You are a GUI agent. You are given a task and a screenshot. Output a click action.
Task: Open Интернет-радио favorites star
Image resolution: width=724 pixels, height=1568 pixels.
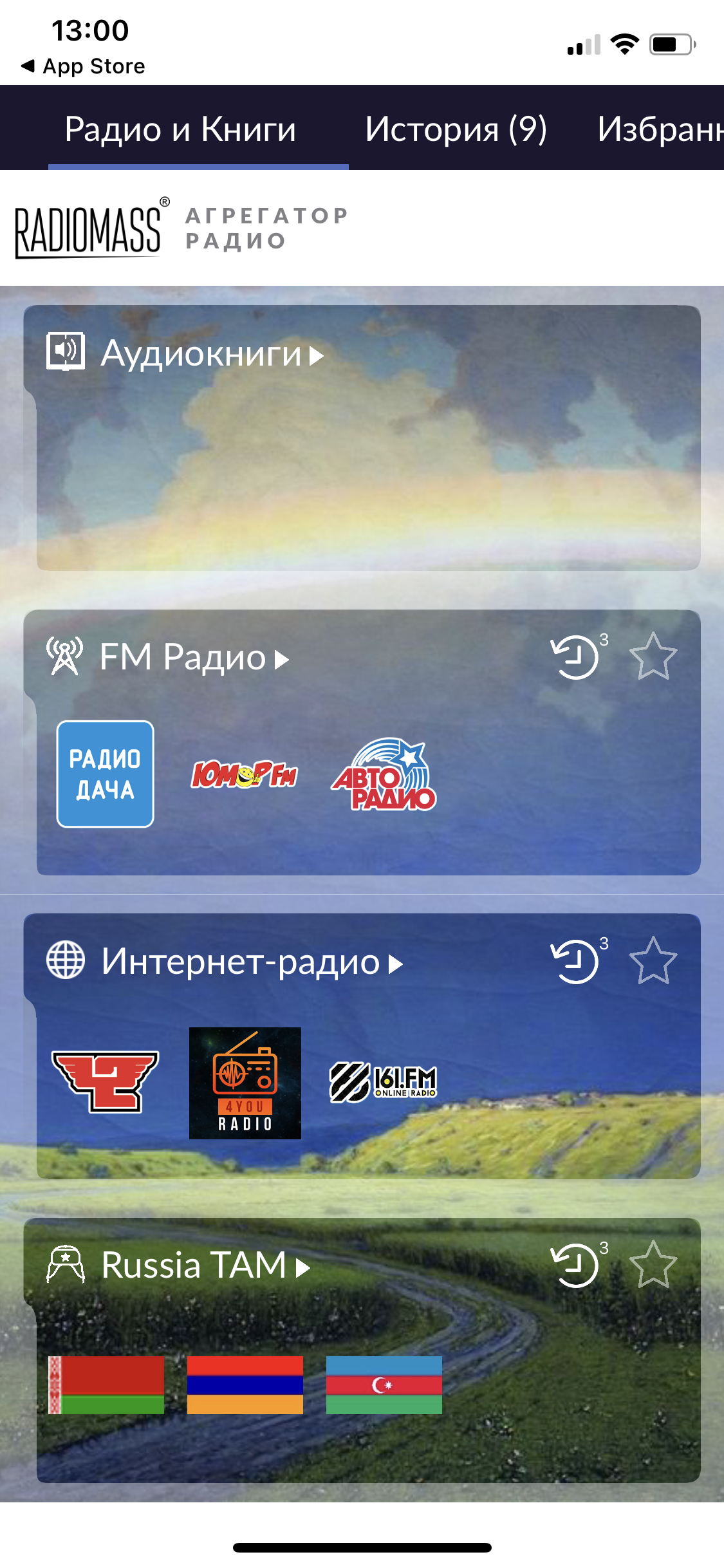(x=653, y=962)
